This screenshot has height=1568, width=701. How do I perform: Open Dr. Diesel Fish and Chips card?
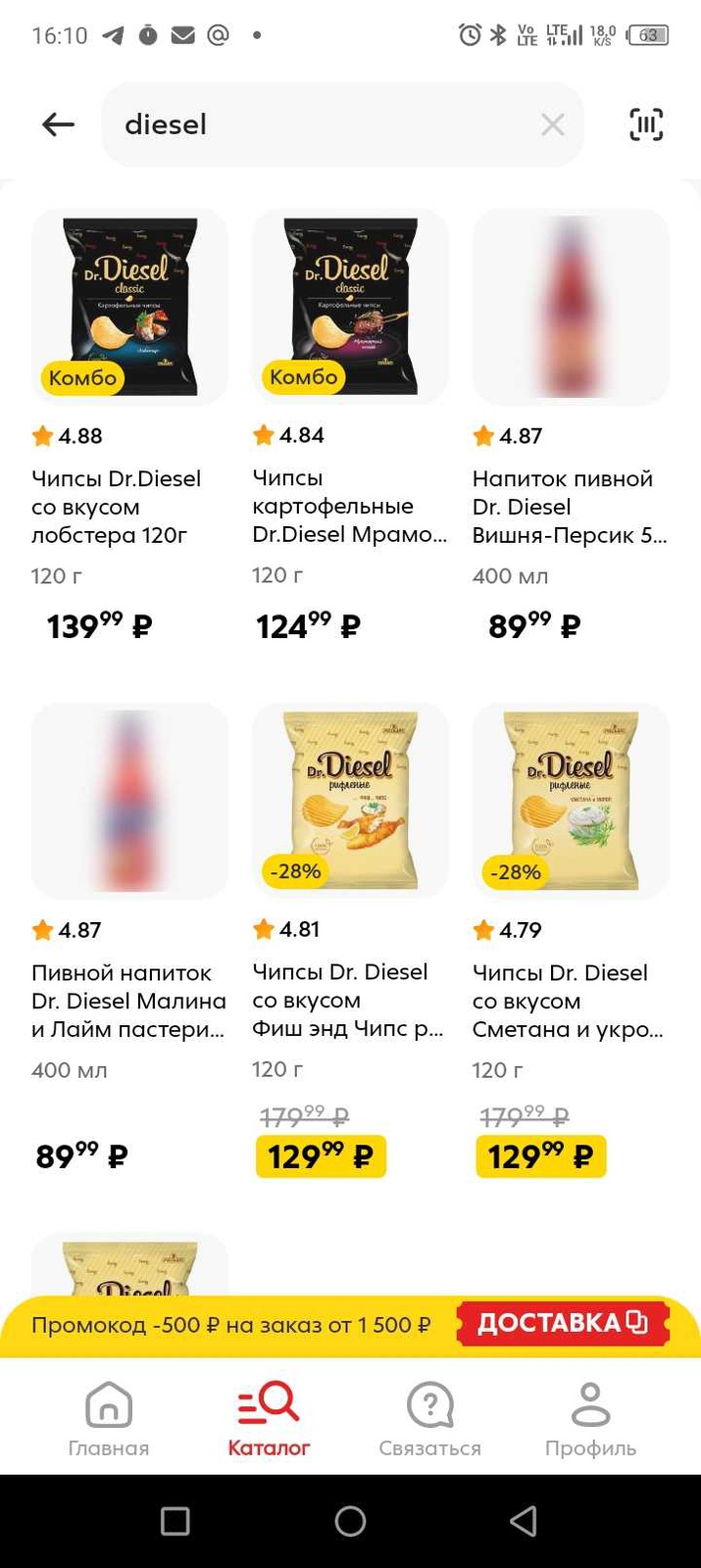[x=350, y=801]
